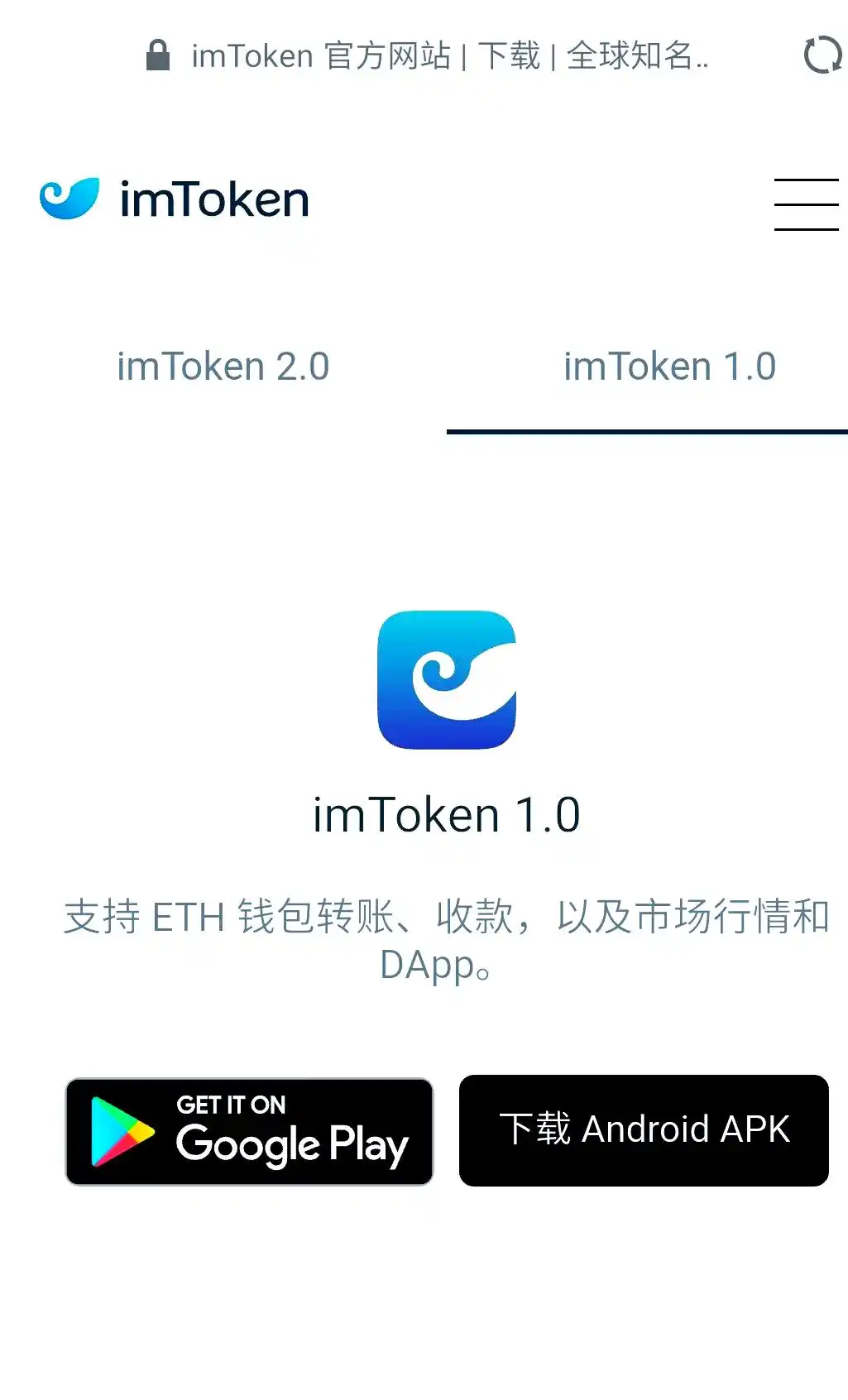Tap the whale swirl logo mark

[x=68, y=199]
